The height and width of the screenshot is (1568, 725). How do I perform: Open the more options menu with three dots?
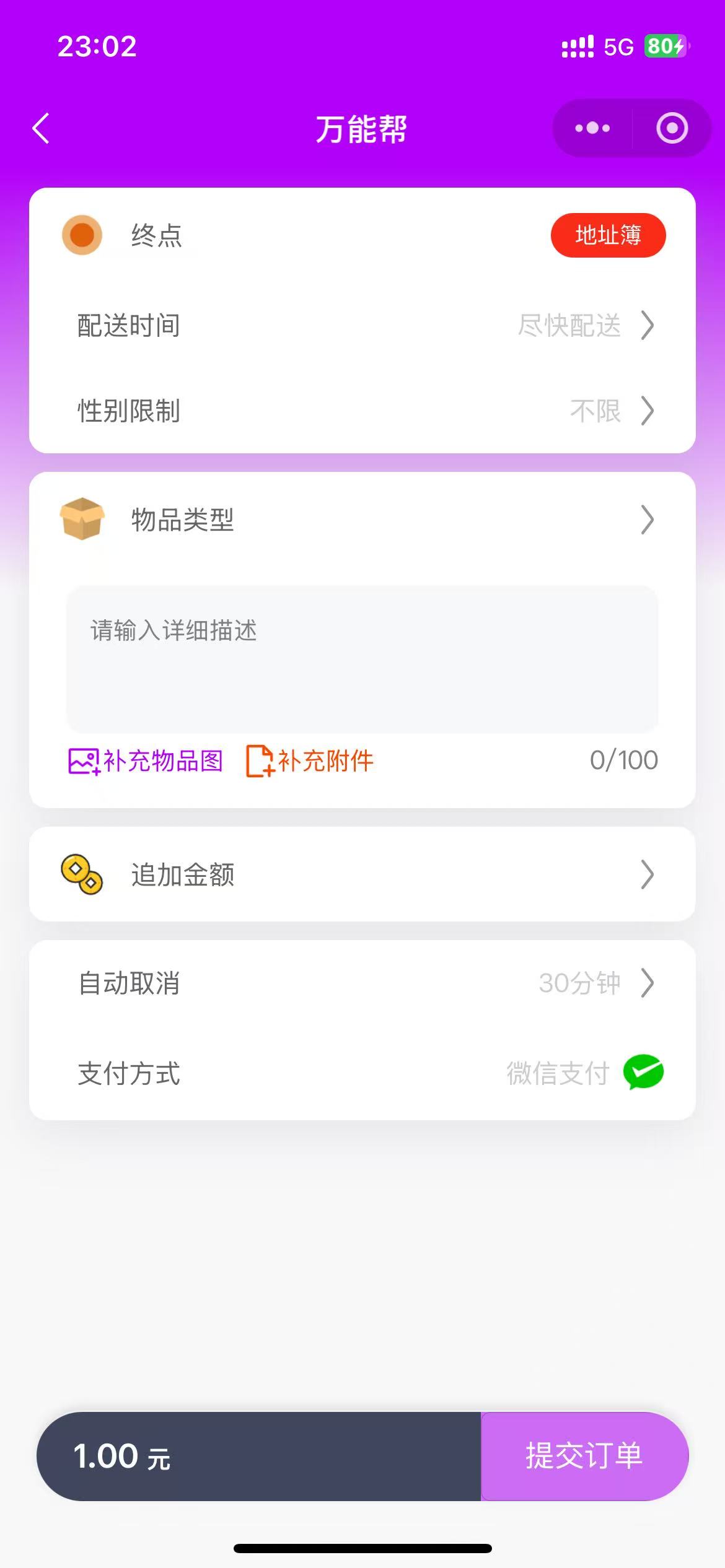[590, 128]
